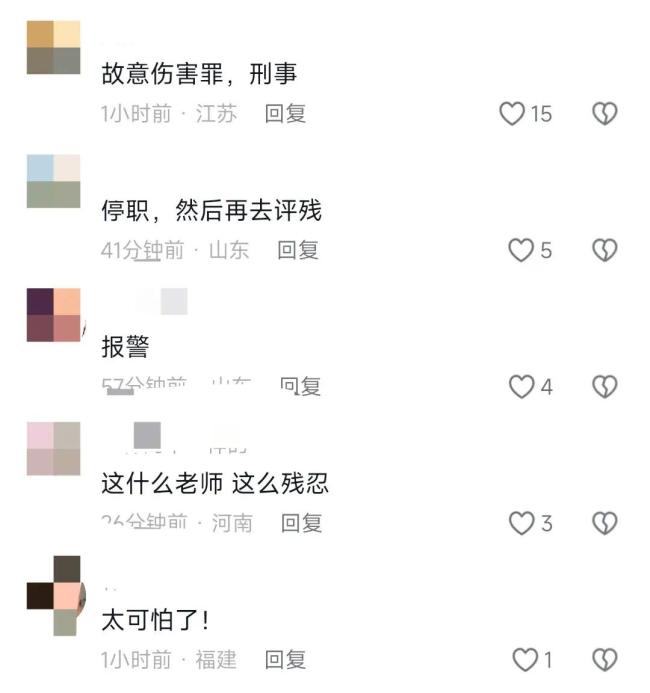
Task: Like the "报警" comment
Action: pyautogui.click(x=521, y=386)
